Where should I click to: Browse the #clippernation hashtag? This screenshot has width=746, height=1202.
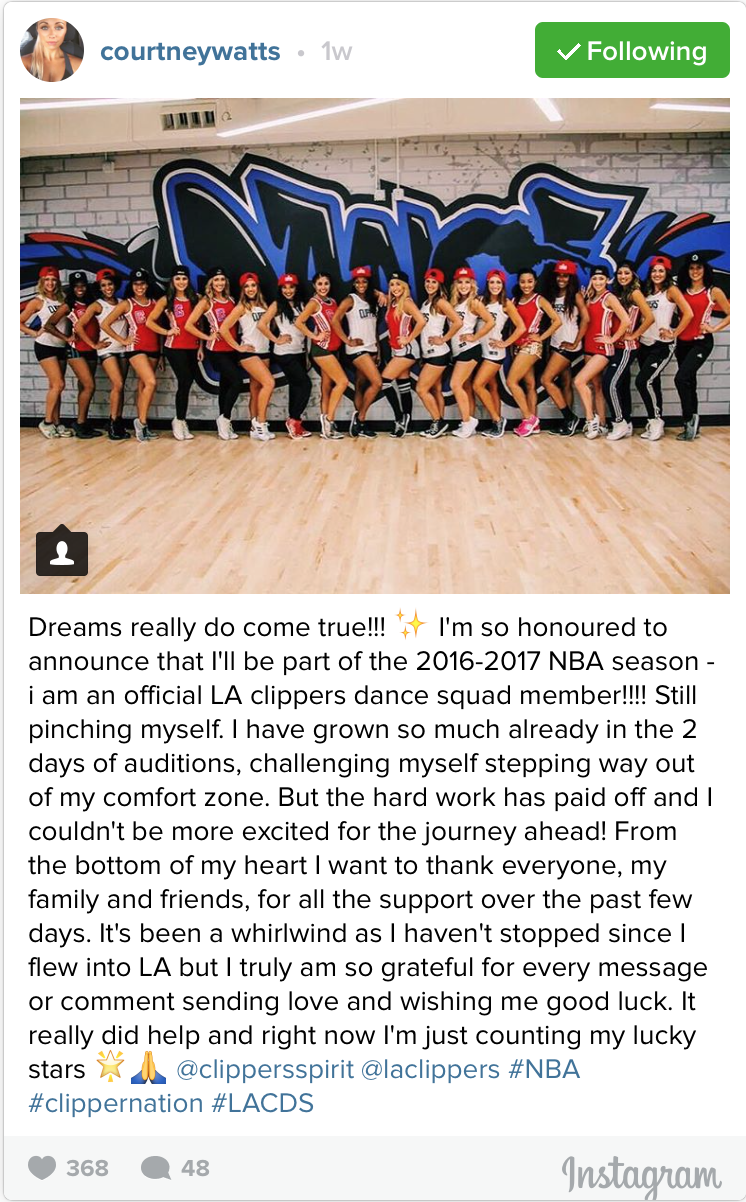pyautogui.click(x=116, y=1103)
